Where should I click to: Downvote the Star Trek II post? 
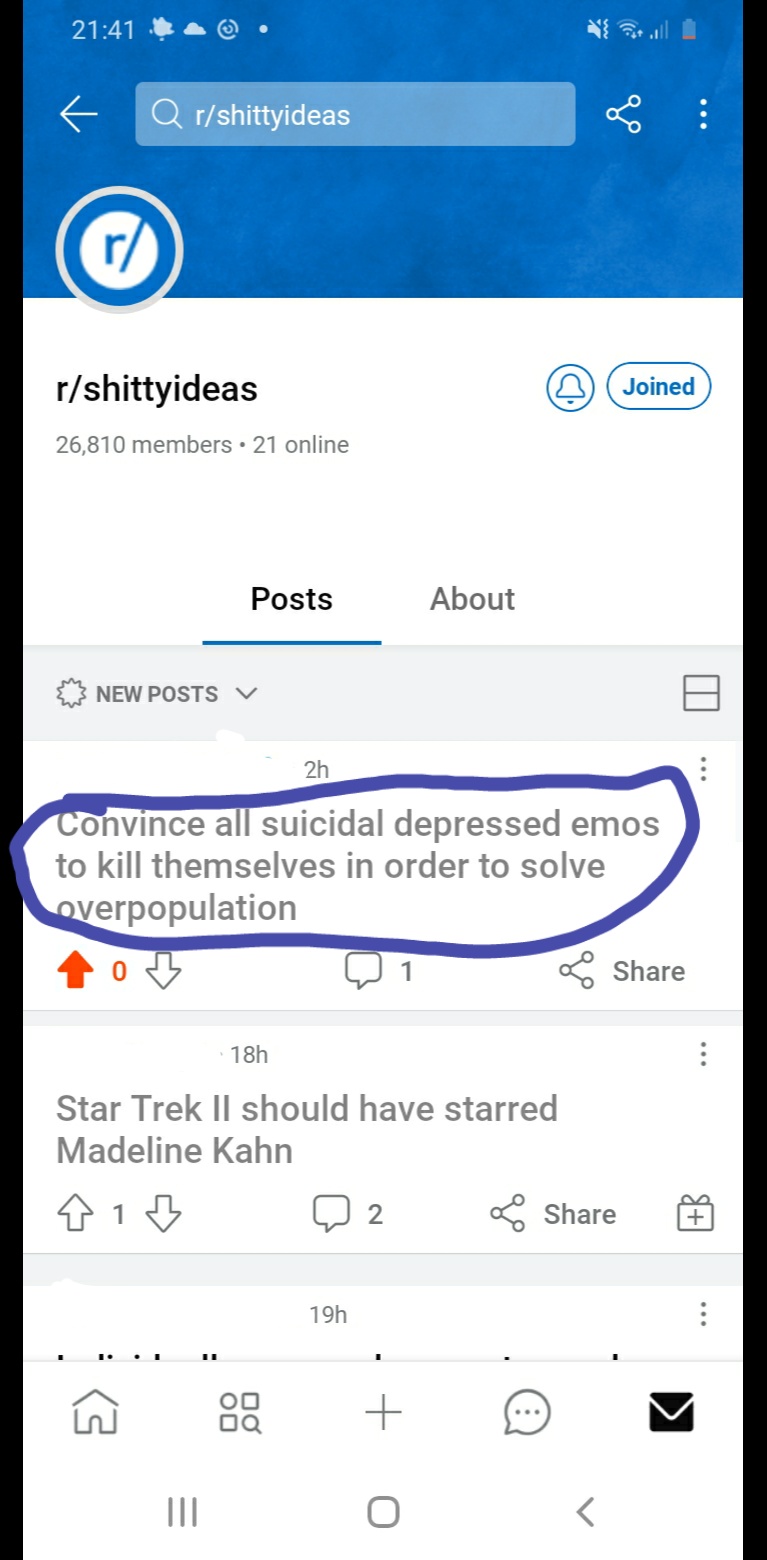(x=163, y=1214)
